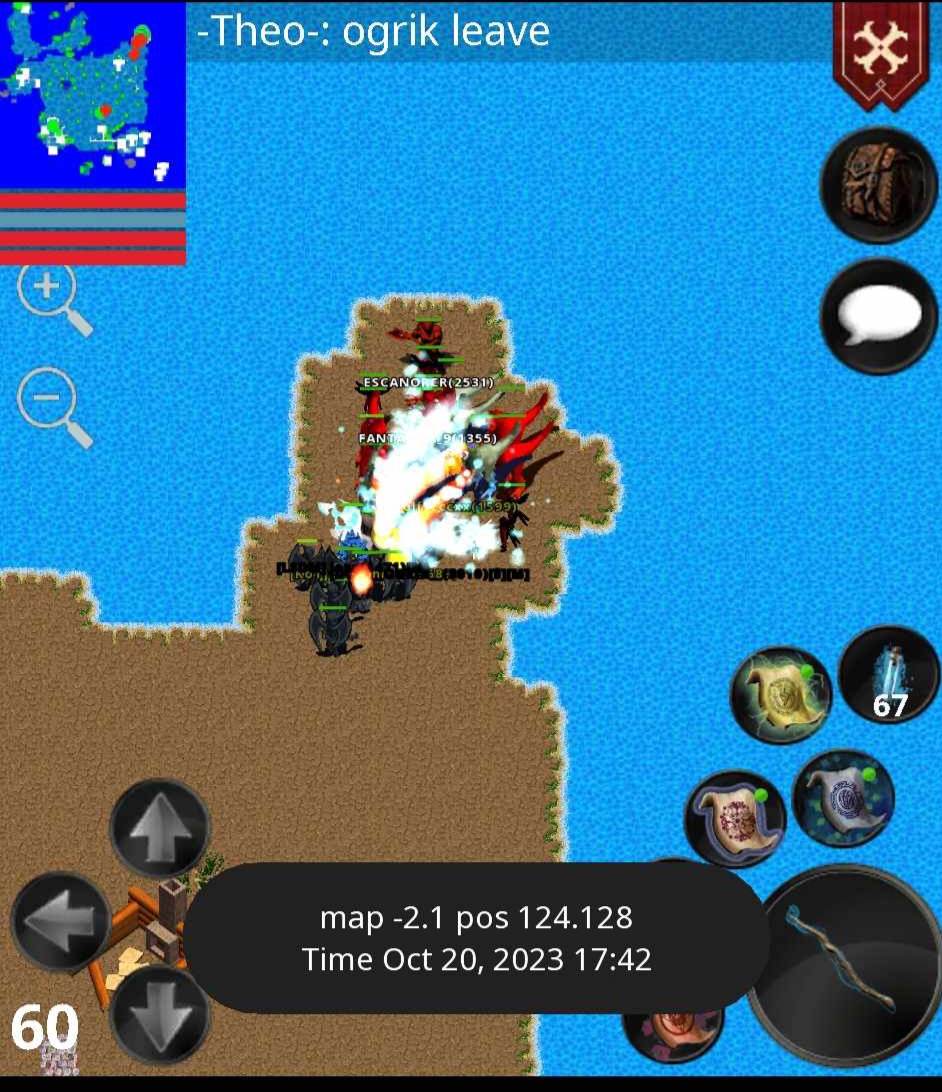Use the golden lion scroll skill
This screenshot has height=1092, width=942.
(781, 695)
